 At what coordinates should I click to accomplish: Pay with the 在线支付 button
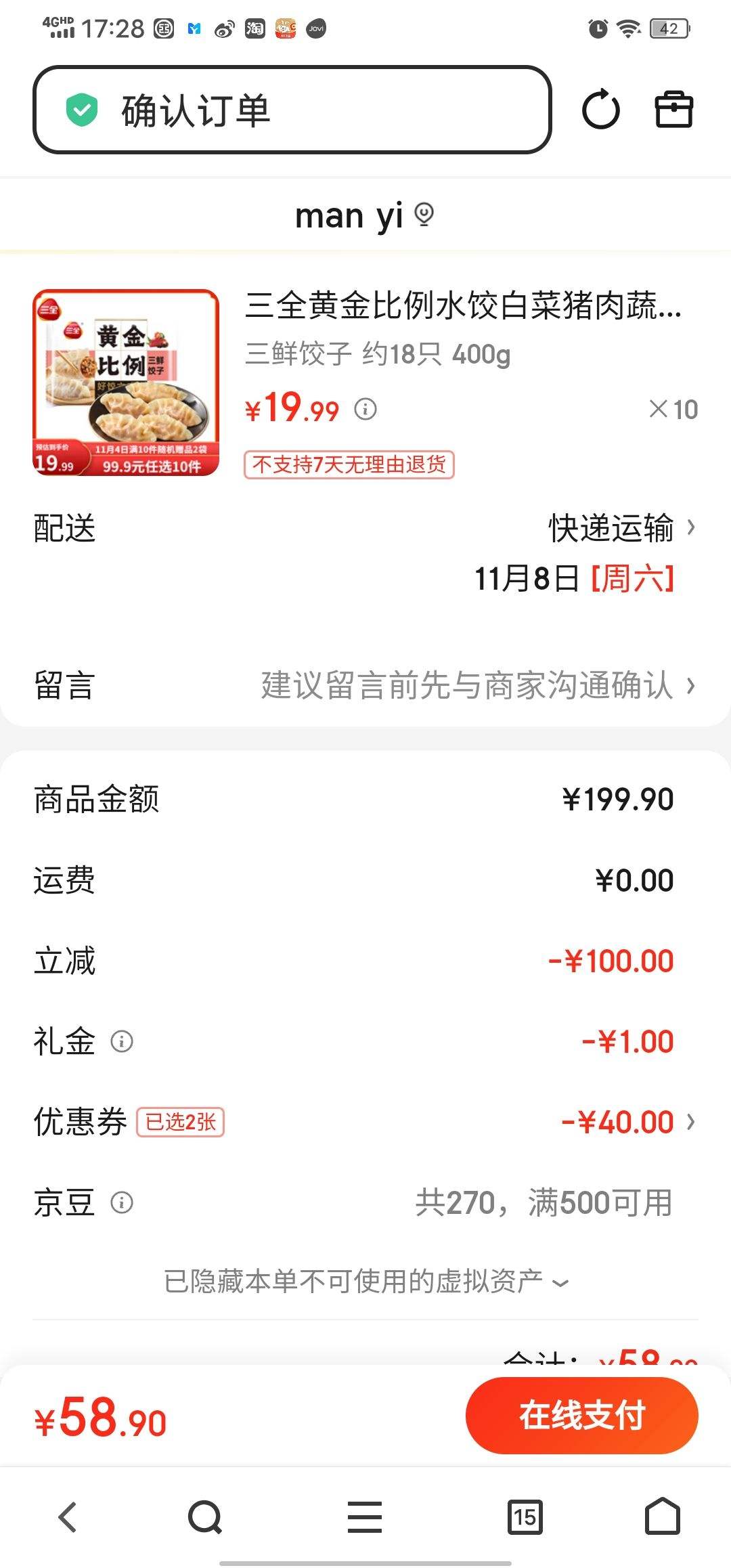(x=581, y=1416)
